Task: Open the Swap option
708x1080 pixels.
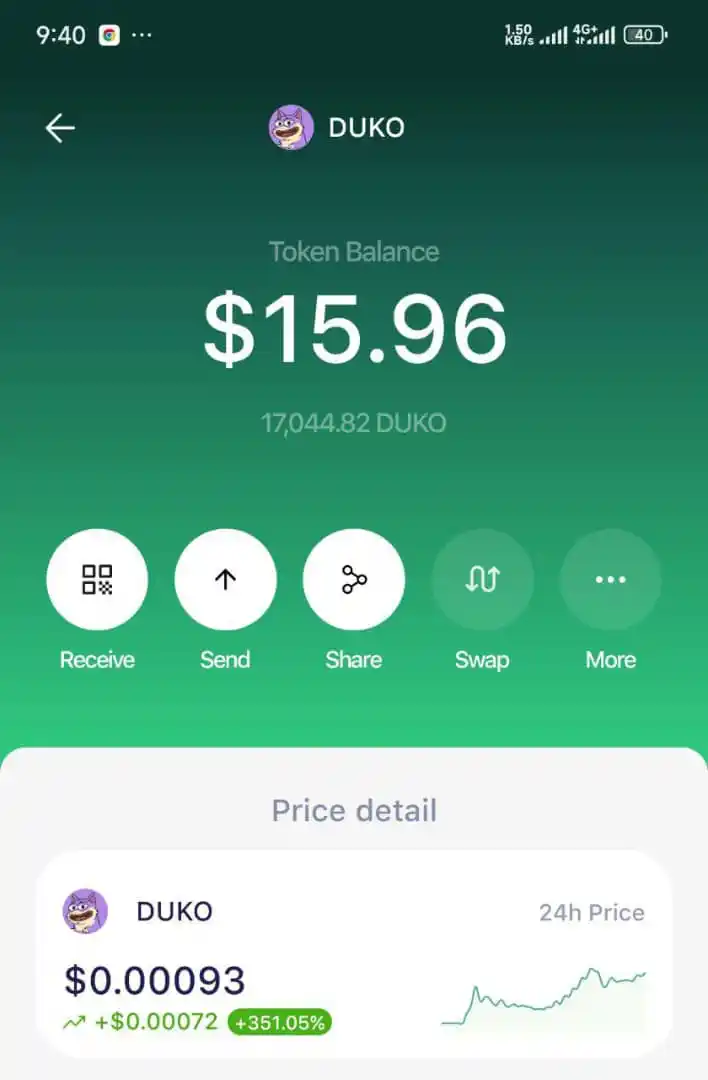Action: click(x=482, y=580)
